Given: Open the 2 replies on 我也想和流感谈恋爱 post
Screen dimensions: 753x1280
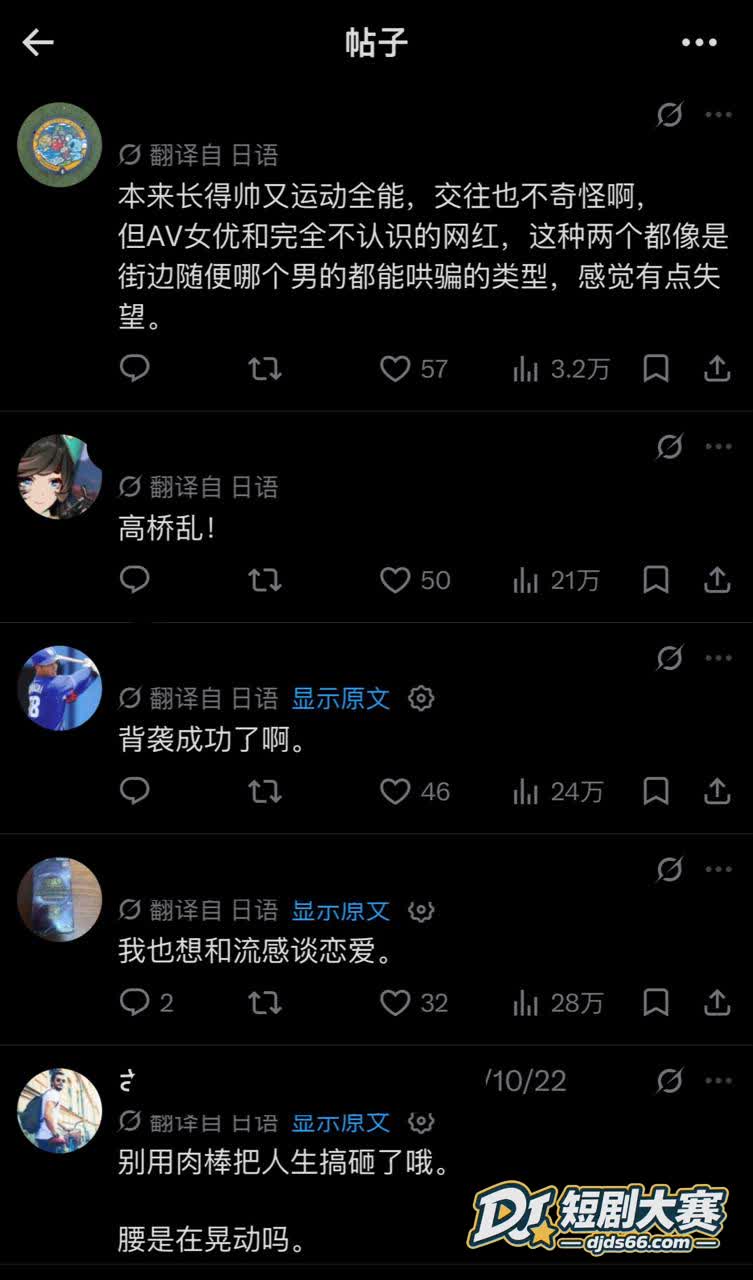Looking at the screenshot, I should (146, 1002).
